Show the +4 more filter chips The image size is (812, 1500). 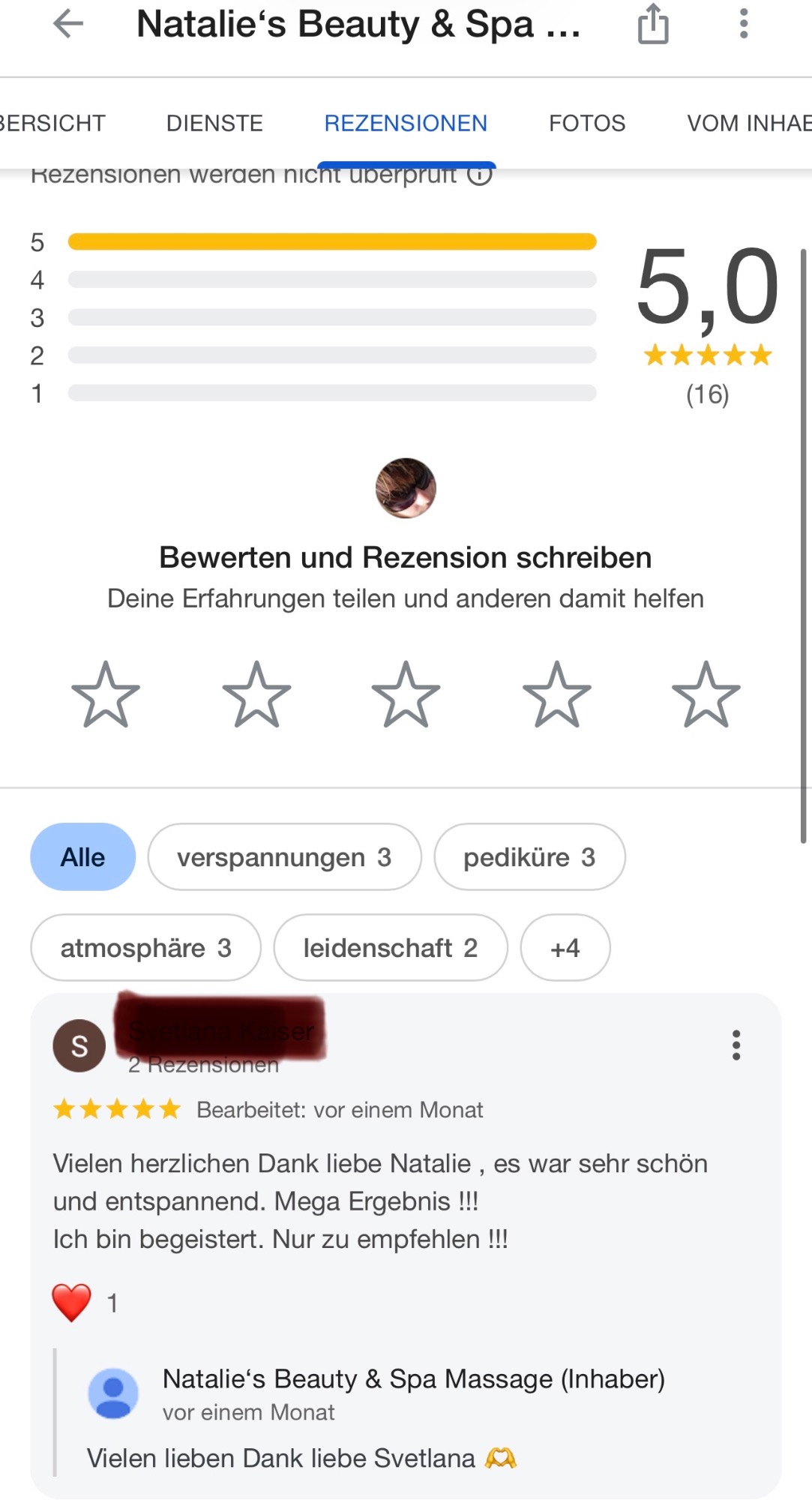coord(565,948)
